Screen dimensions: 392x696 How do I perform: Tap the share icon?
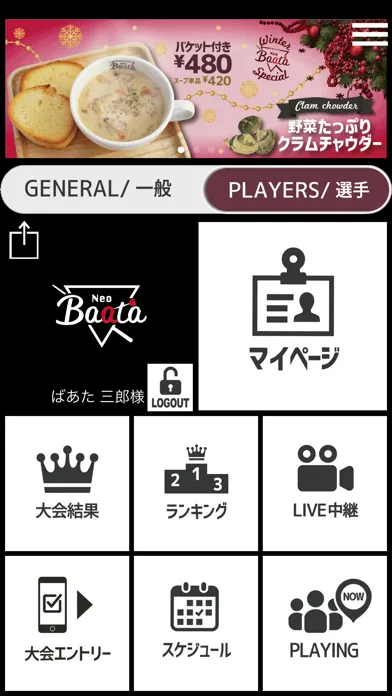24,240
